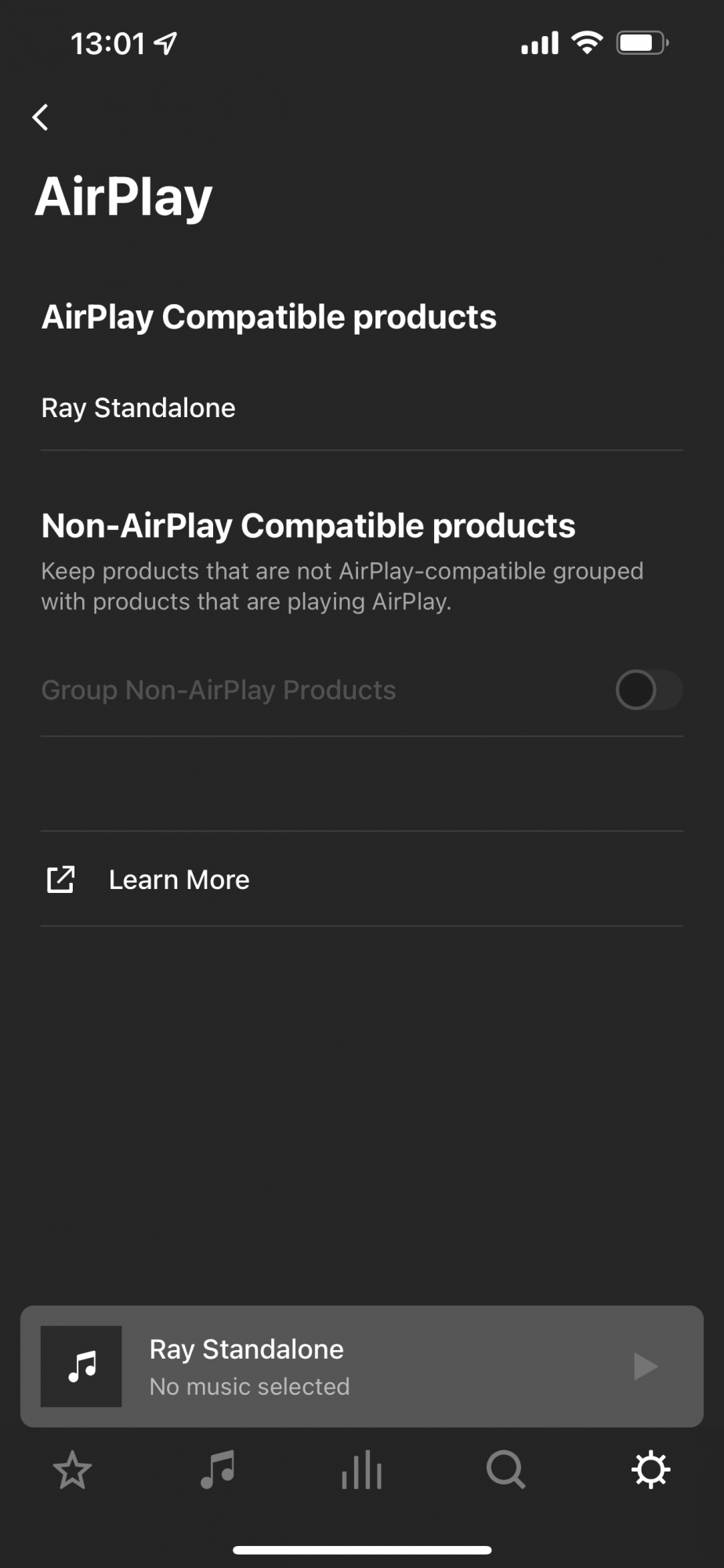Viewport: 724px width, 1568px height.
Task: Tap play on the mini player
Action: tap(645, 1367)
